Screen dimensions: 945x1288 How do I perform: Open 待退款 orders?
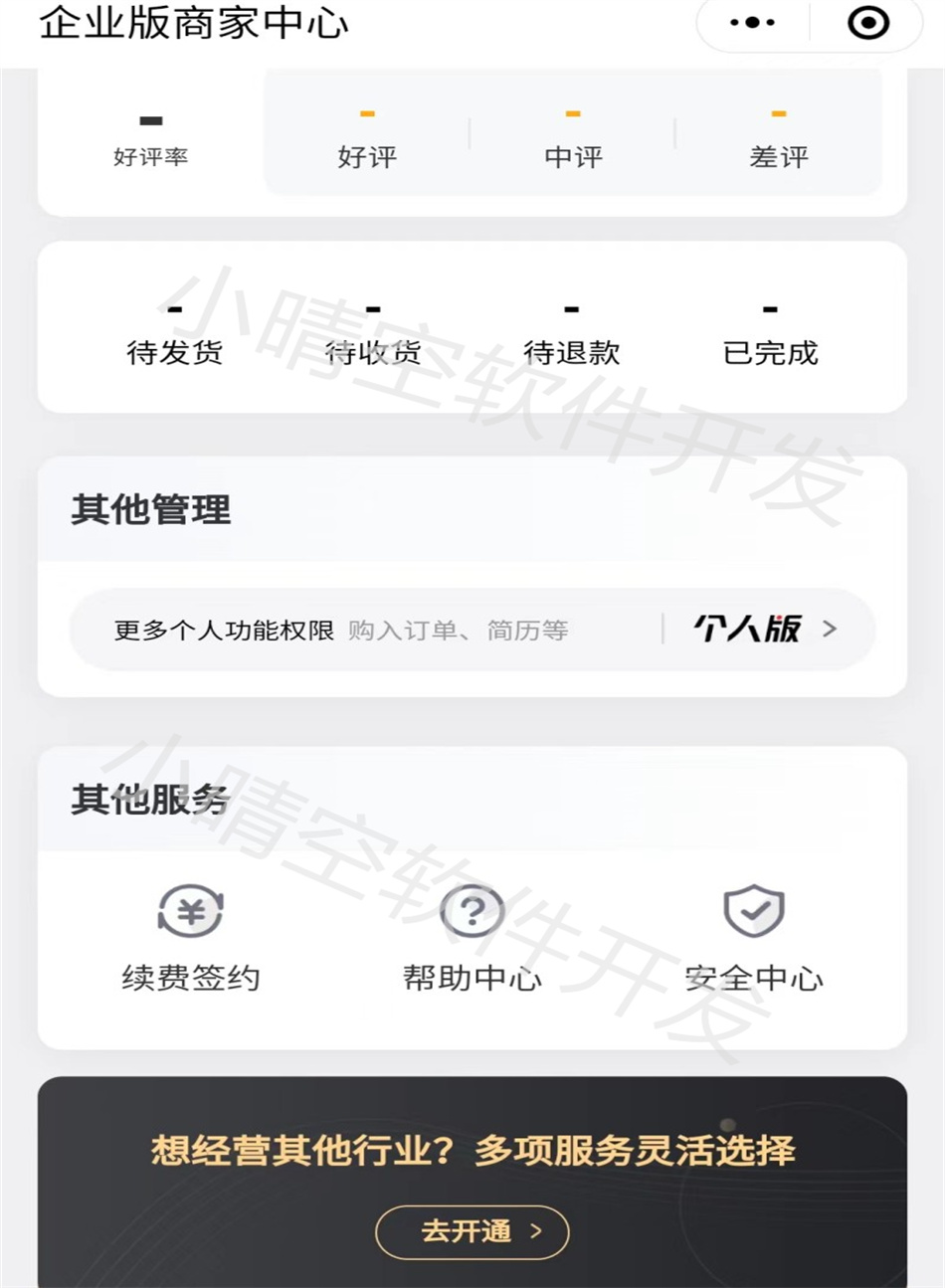(x=572, y=335)
